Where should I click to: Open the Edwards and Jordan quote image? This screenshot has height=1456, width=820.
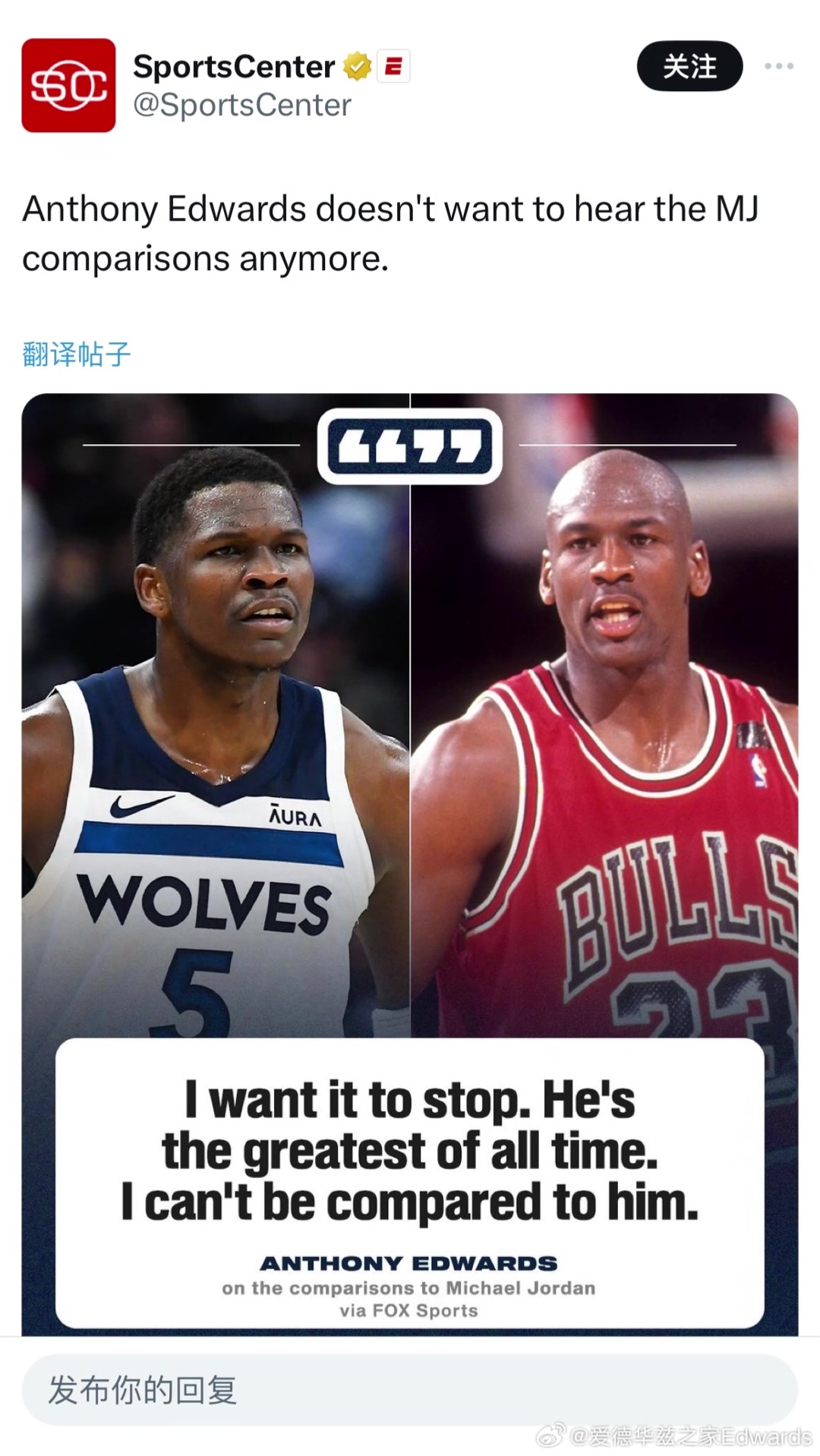point(410,759)
